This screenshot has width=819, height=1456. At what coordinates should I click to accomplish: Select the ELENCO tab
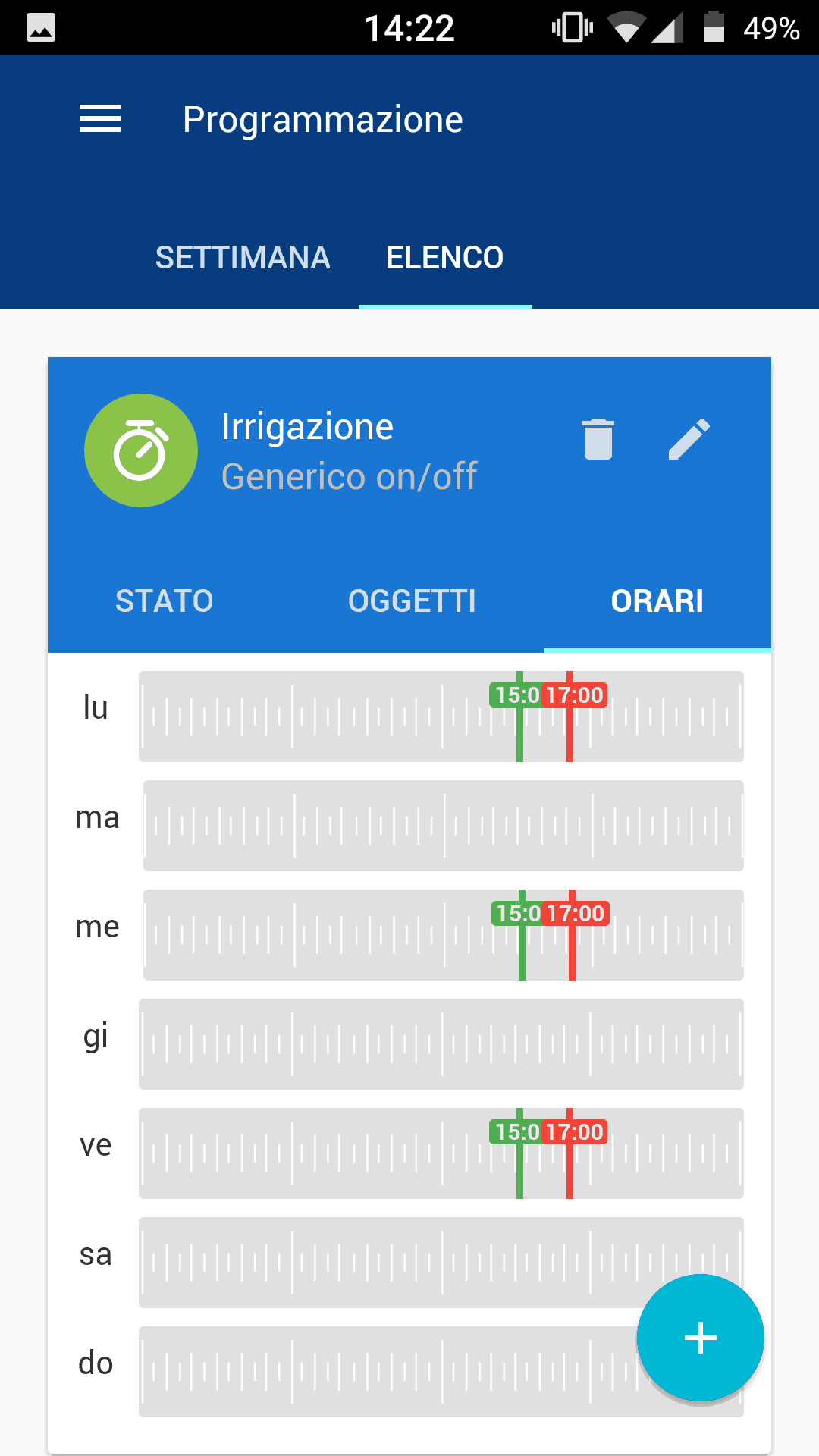pos(445,258)
